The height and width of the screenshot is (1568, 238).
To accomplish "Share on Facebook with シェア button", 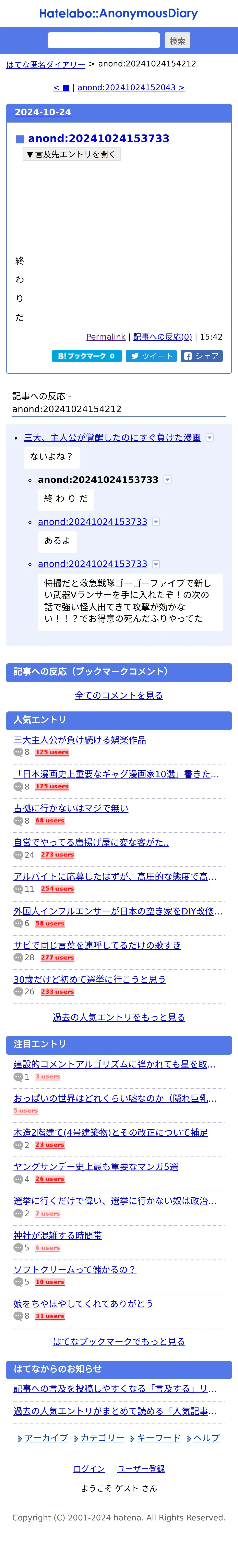I will (x=201, y=356).
